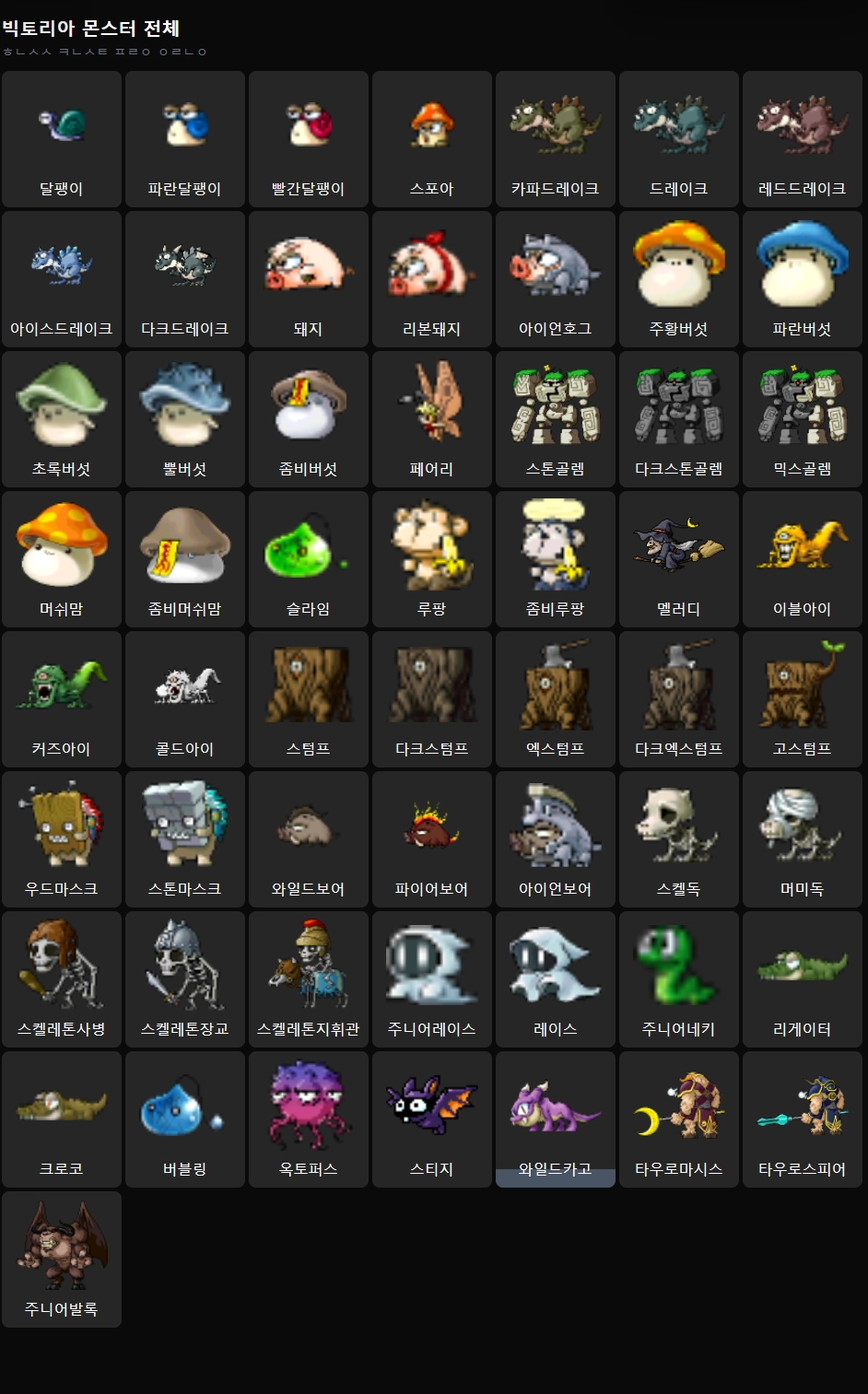View the 타우로스피어 monster
The height and width of the screenshot is (1394, 868).
803,1119
